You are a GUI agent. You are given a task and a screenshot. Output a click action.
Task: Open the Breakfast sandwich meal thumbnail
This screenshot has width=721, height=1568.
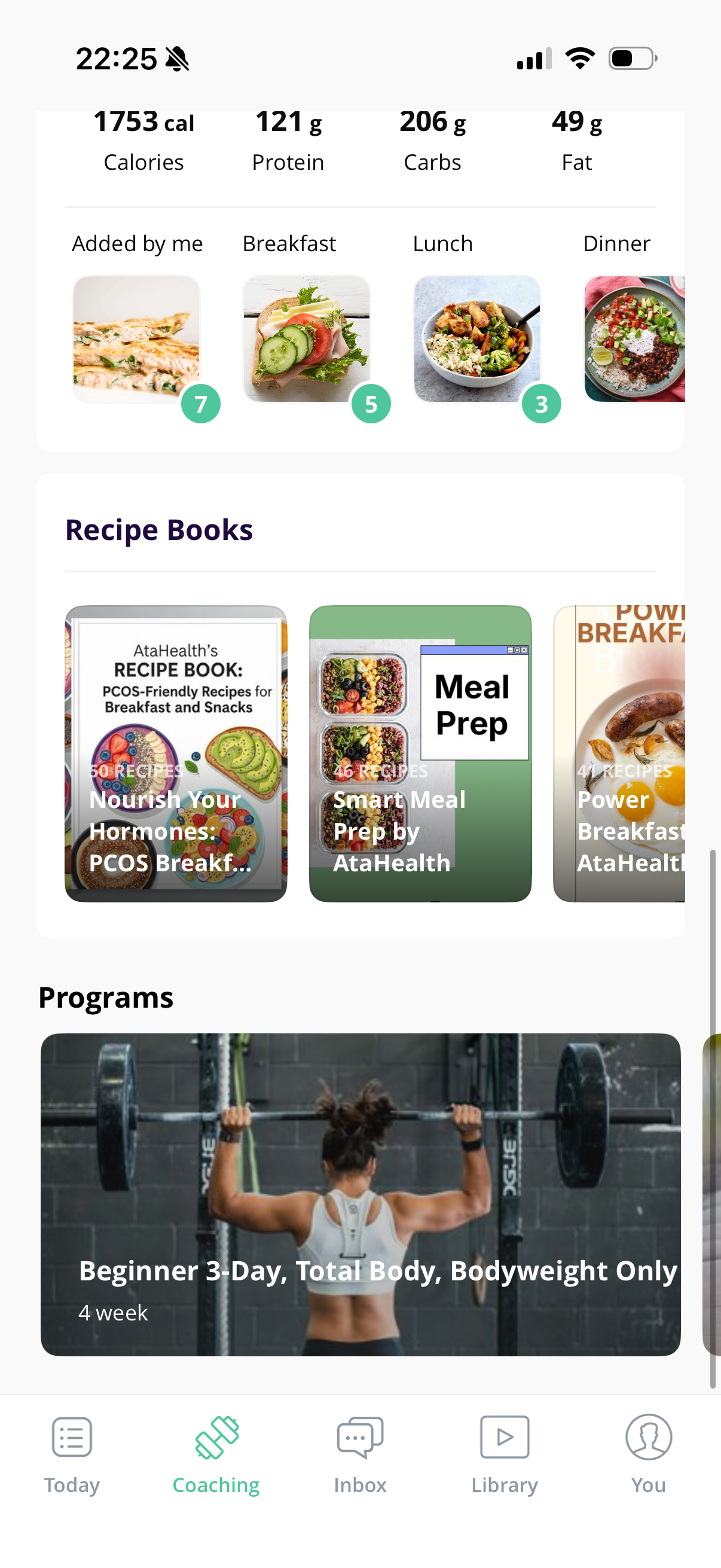307,338
